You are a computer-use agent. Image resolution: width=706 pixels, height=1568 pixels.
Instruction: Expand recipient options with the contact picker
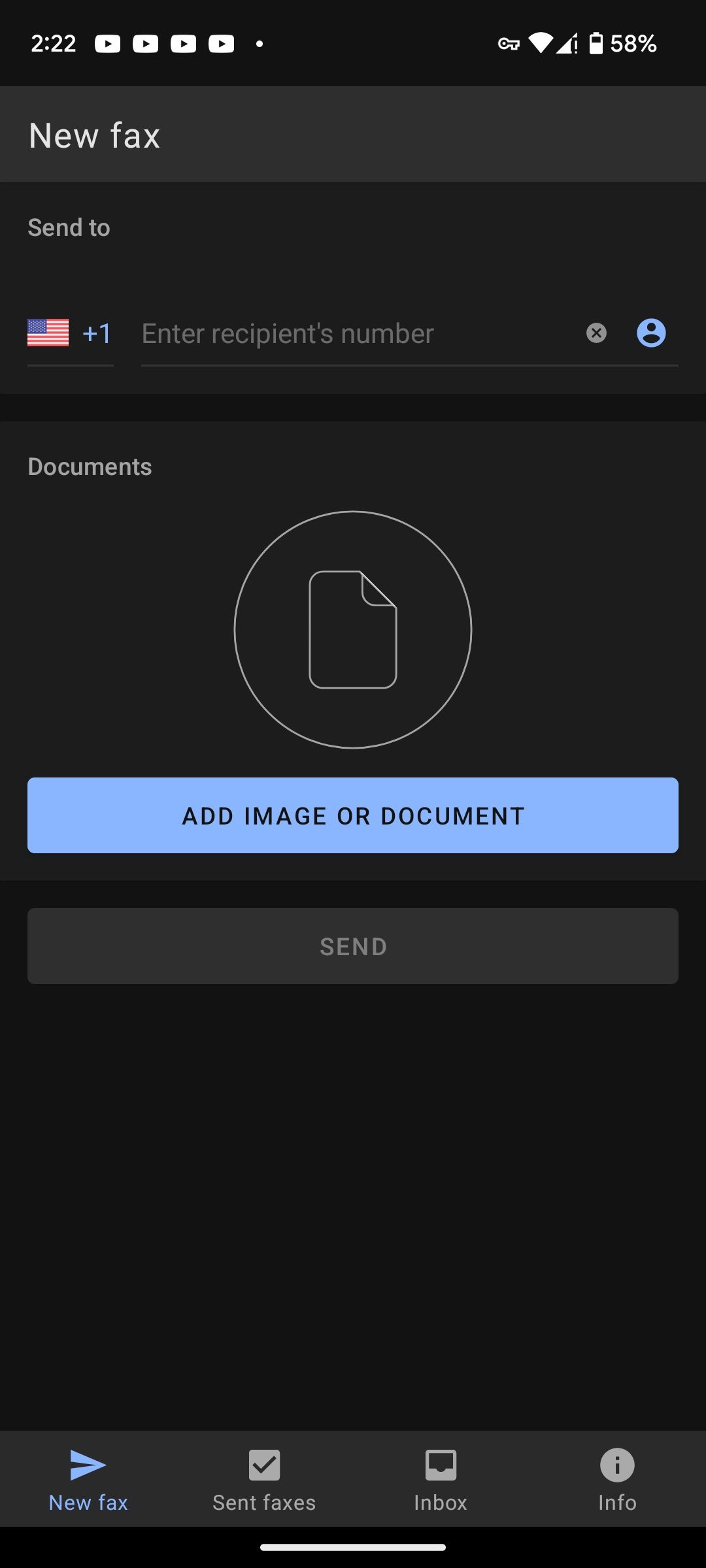[x=651, y=333]
